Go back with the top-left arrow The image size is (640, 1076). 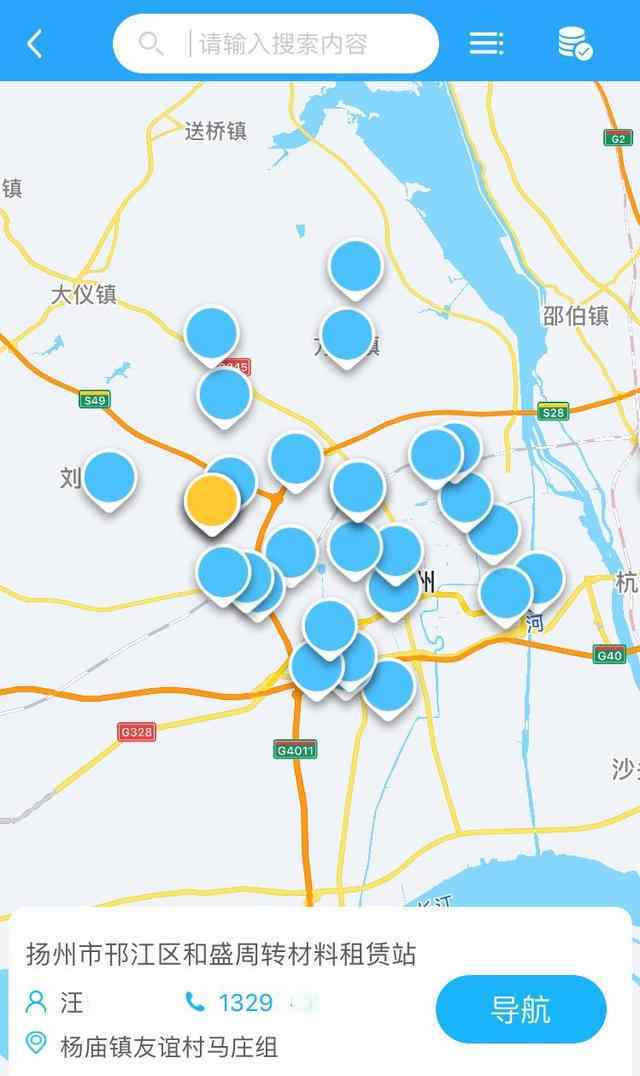click(35, 44)
